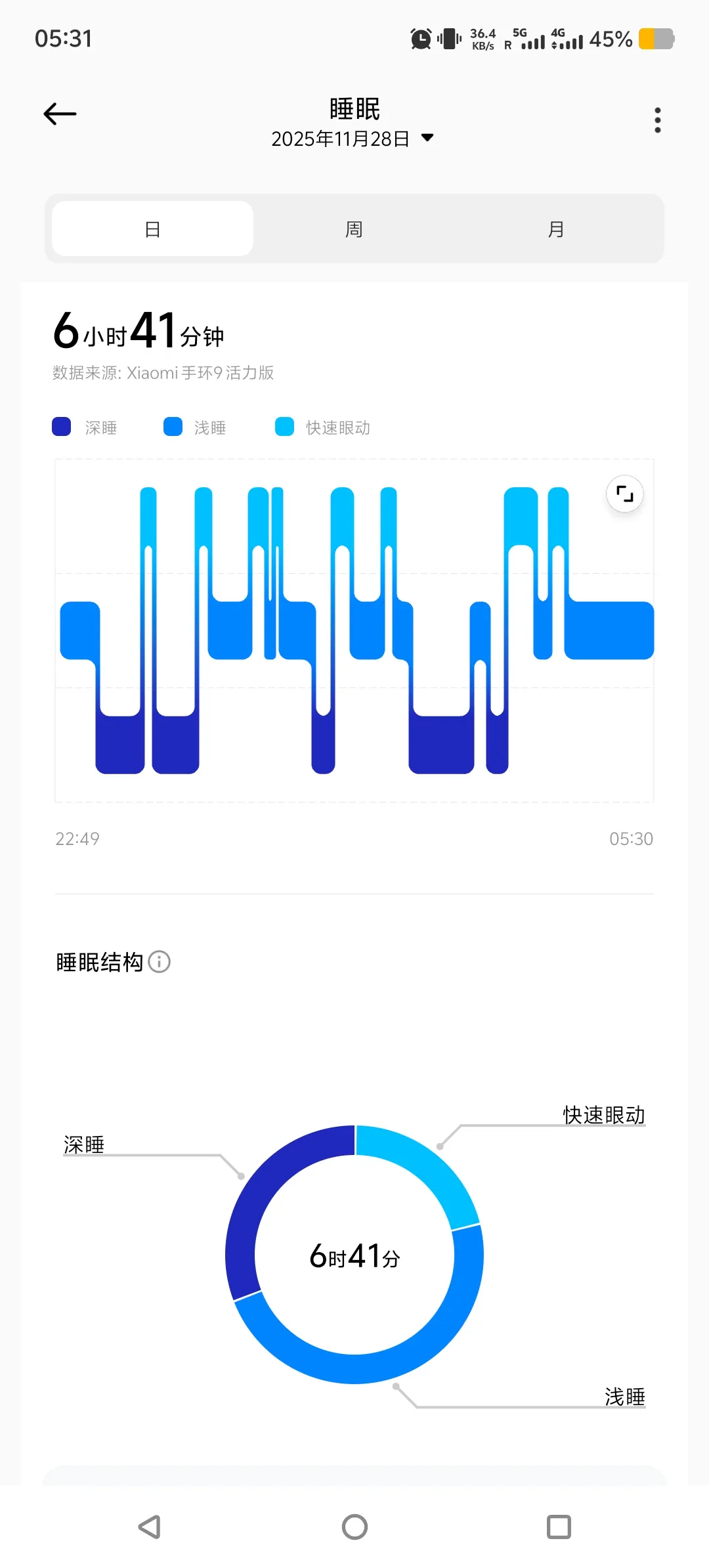Tap the system home button
Screen dimensions: 709x1568
pos(354,1527)
